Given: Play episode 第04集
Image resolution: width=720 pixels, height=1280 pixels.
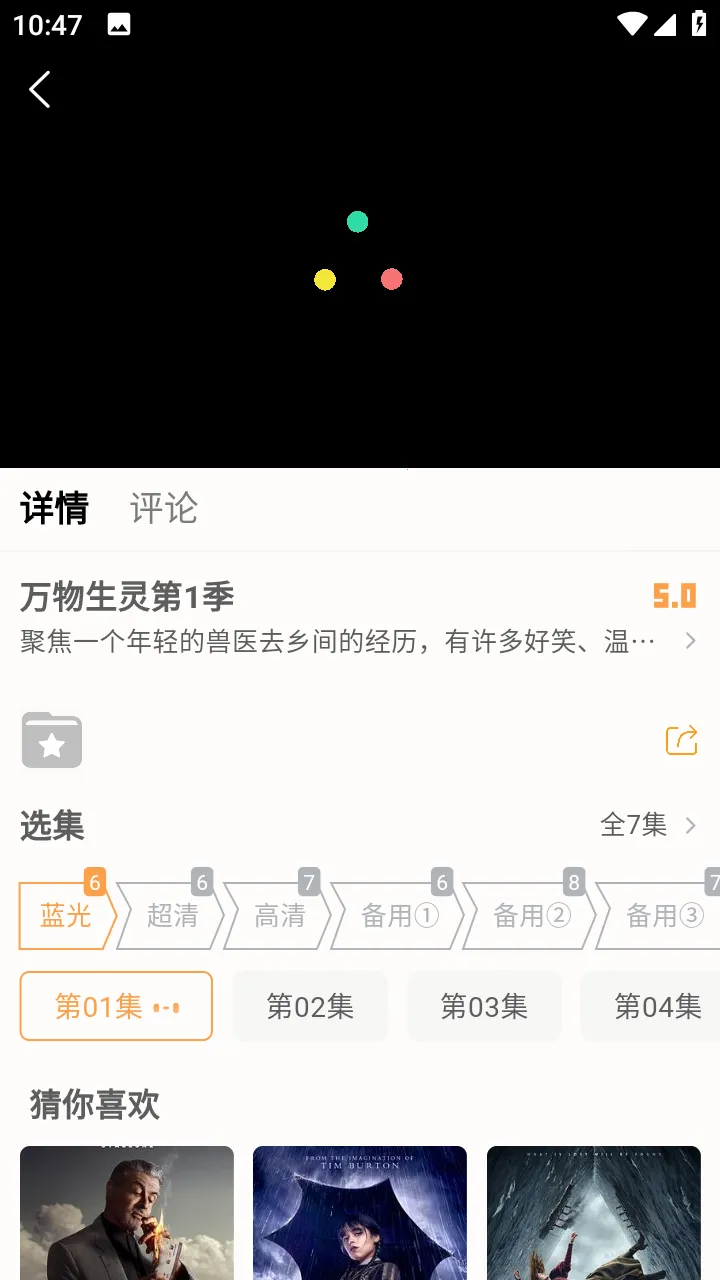Looking at the screenshot, I should [x=657, y=1006].
